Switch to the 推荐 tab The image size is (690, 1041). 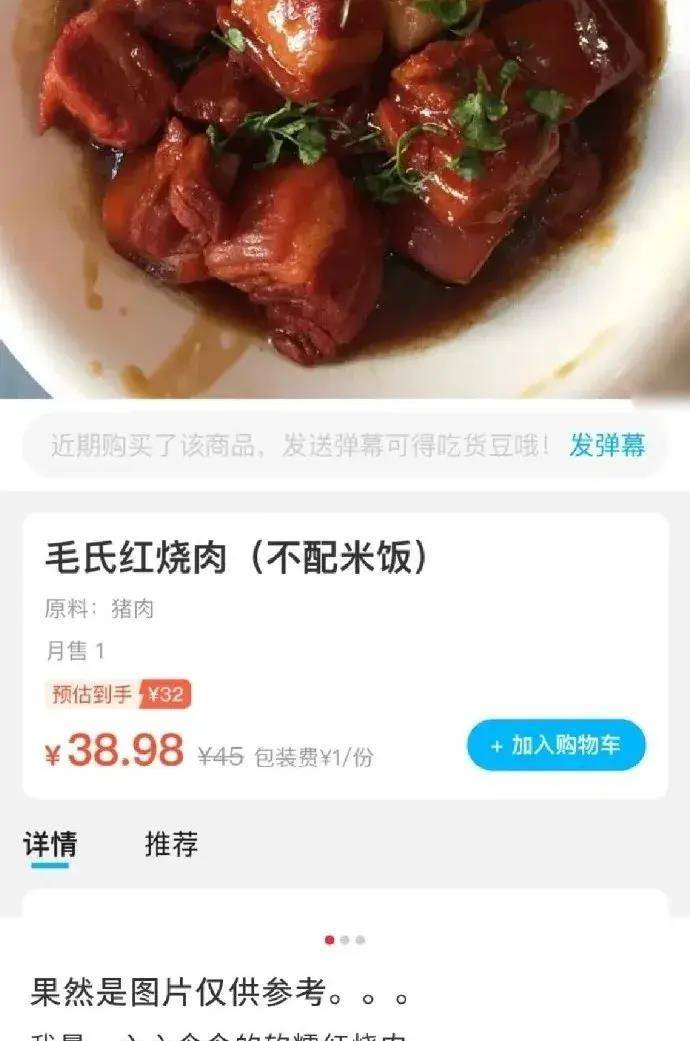click(x=171, y=845)
